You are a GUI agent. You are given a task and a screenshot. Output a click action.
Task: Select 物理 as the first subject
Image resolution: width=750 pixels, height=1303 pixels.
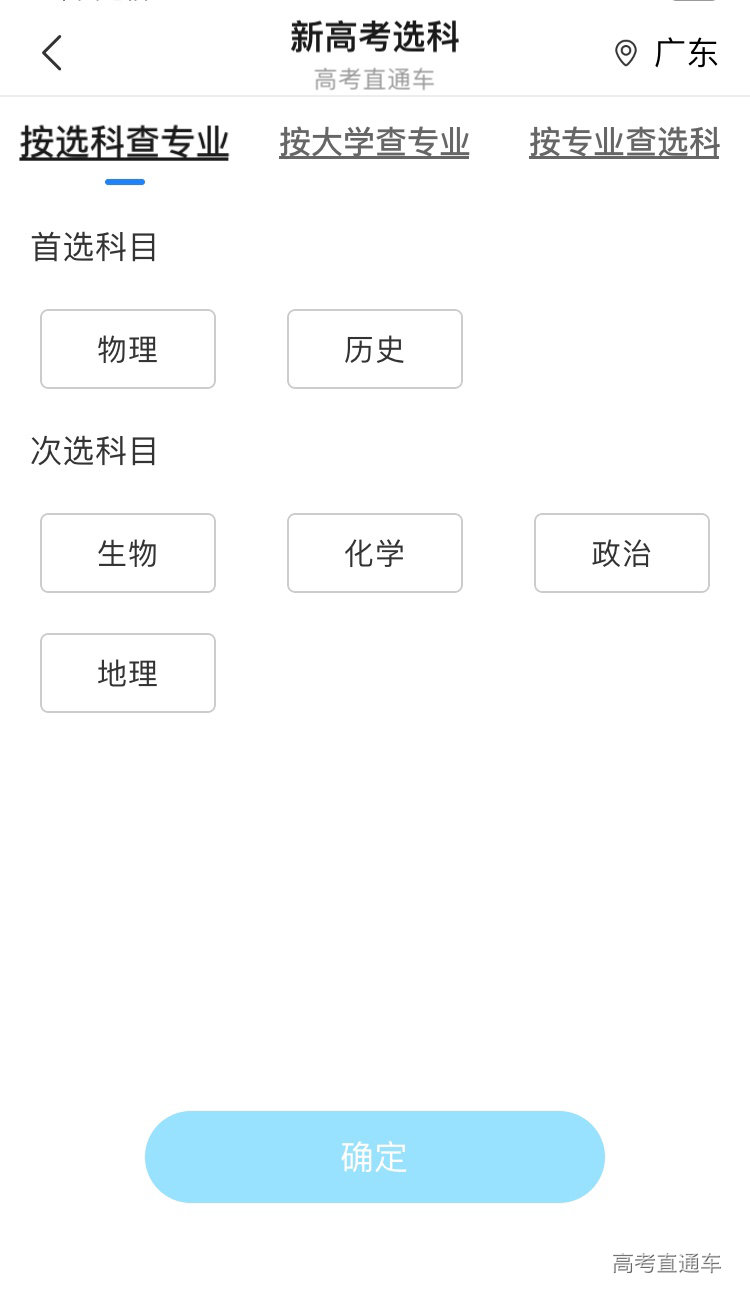[x=128, y=349]
